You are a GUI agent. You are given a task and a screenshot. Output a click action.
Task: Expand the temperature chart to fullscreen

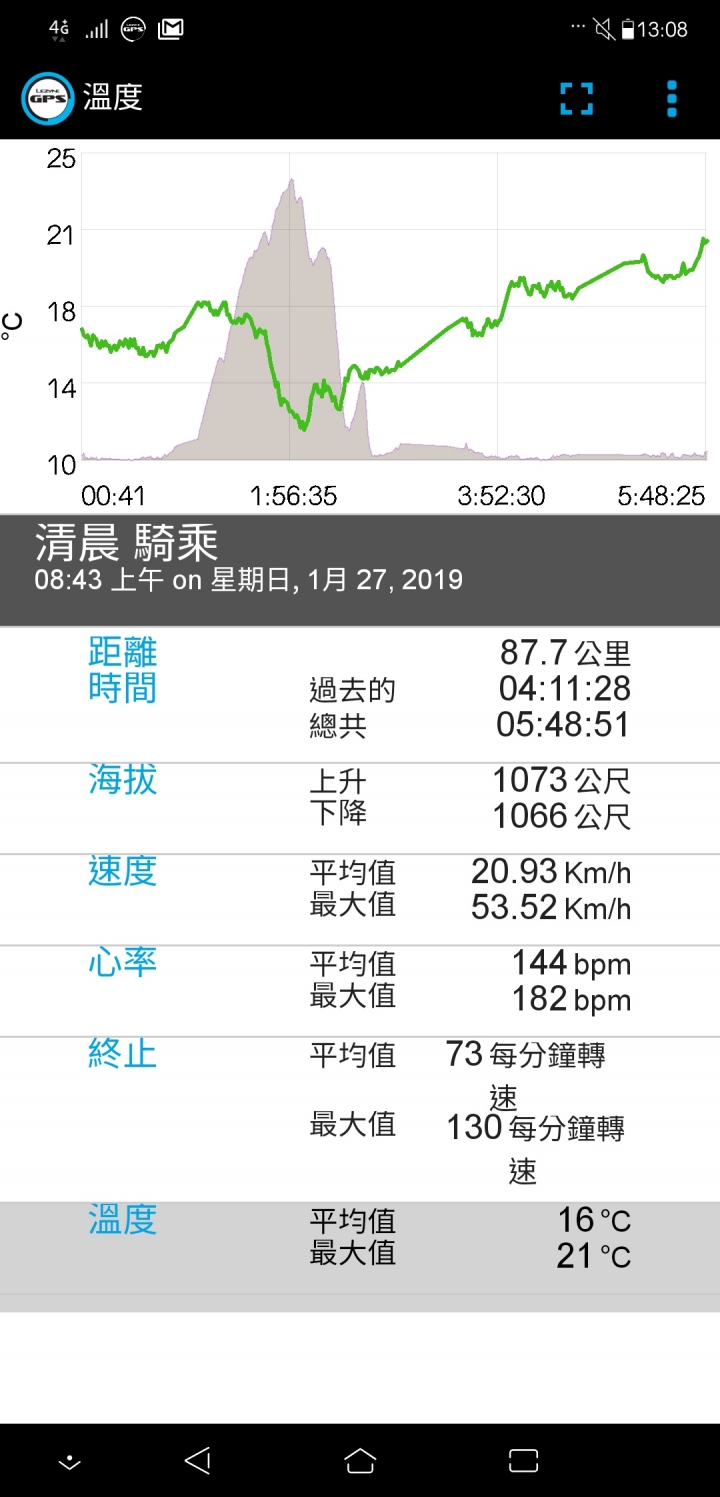point(576,98)
